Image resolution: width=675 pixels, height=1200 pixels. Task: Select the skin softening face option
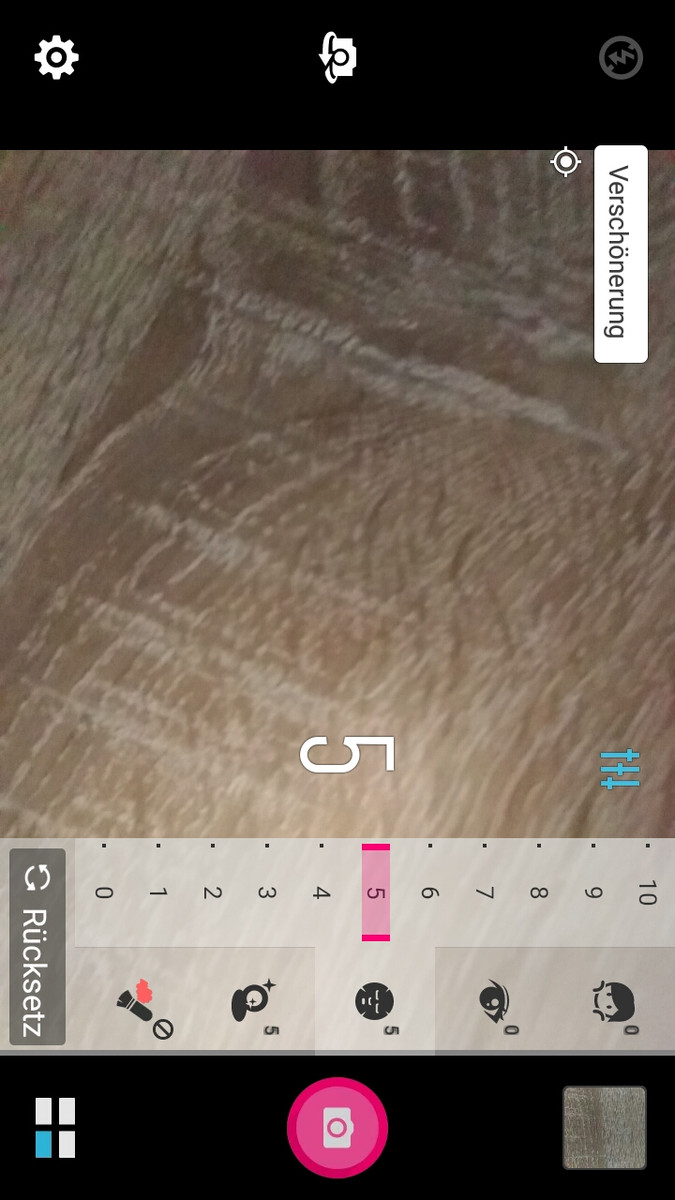tap(375, 1001)
